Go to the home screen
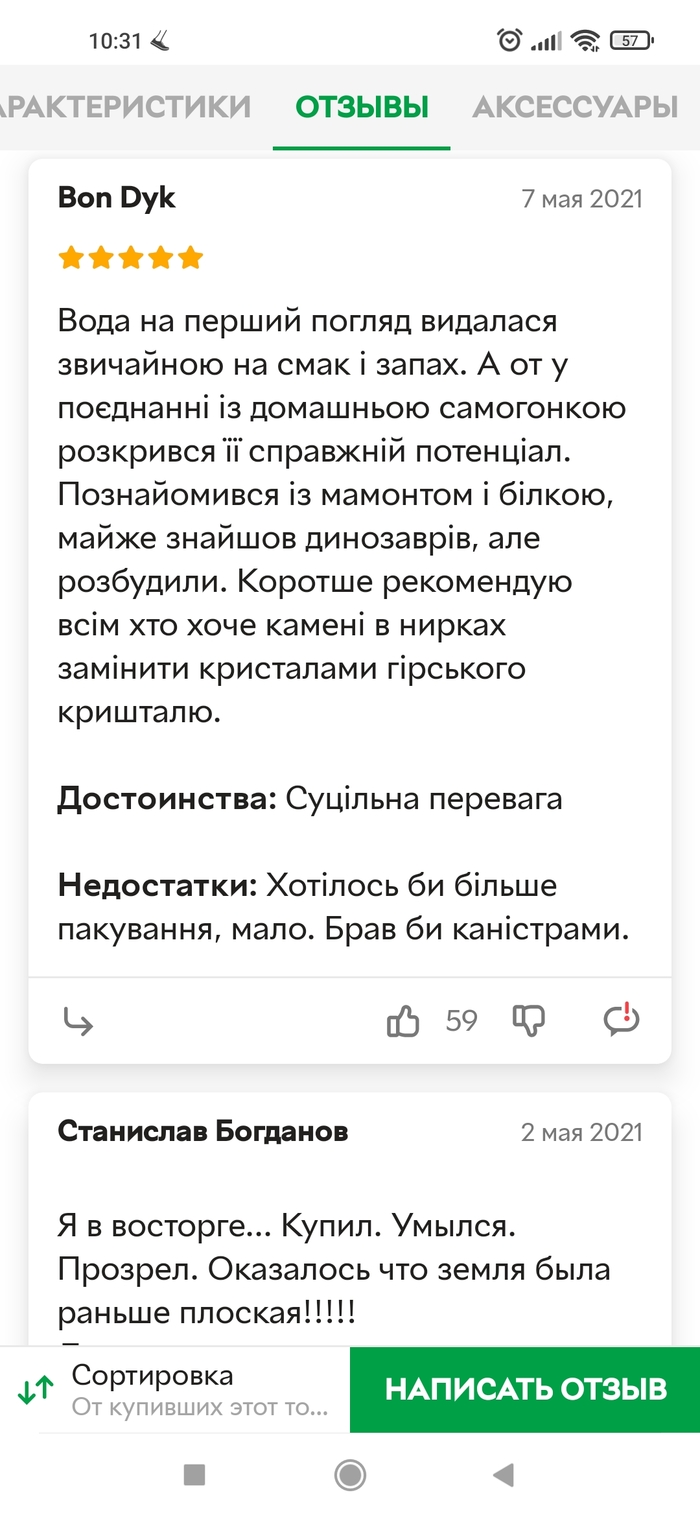 click(350, 1475)
